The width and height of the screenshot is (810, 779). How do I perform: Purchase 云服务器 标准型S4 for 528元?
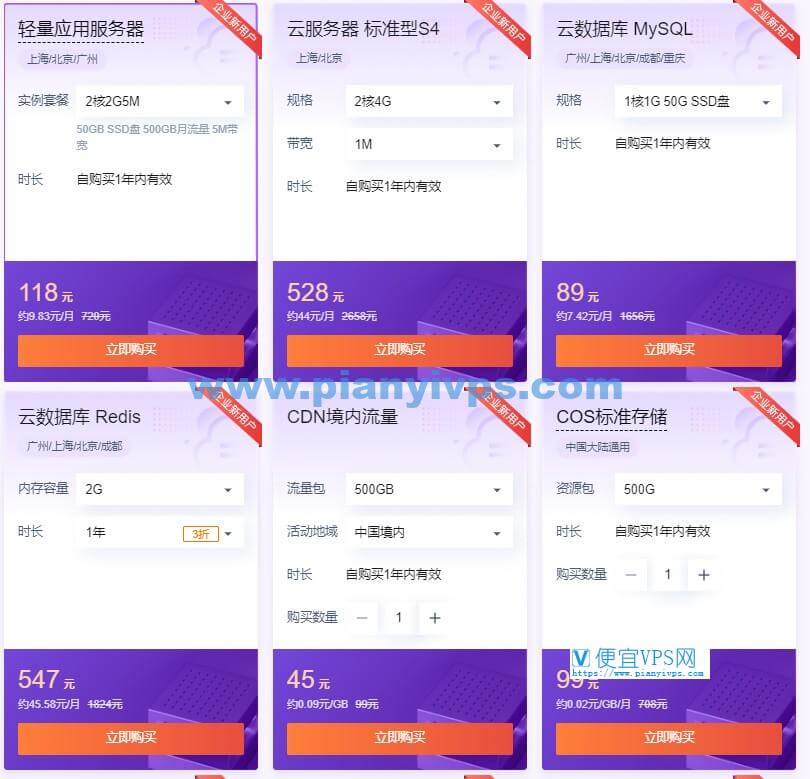400,349
